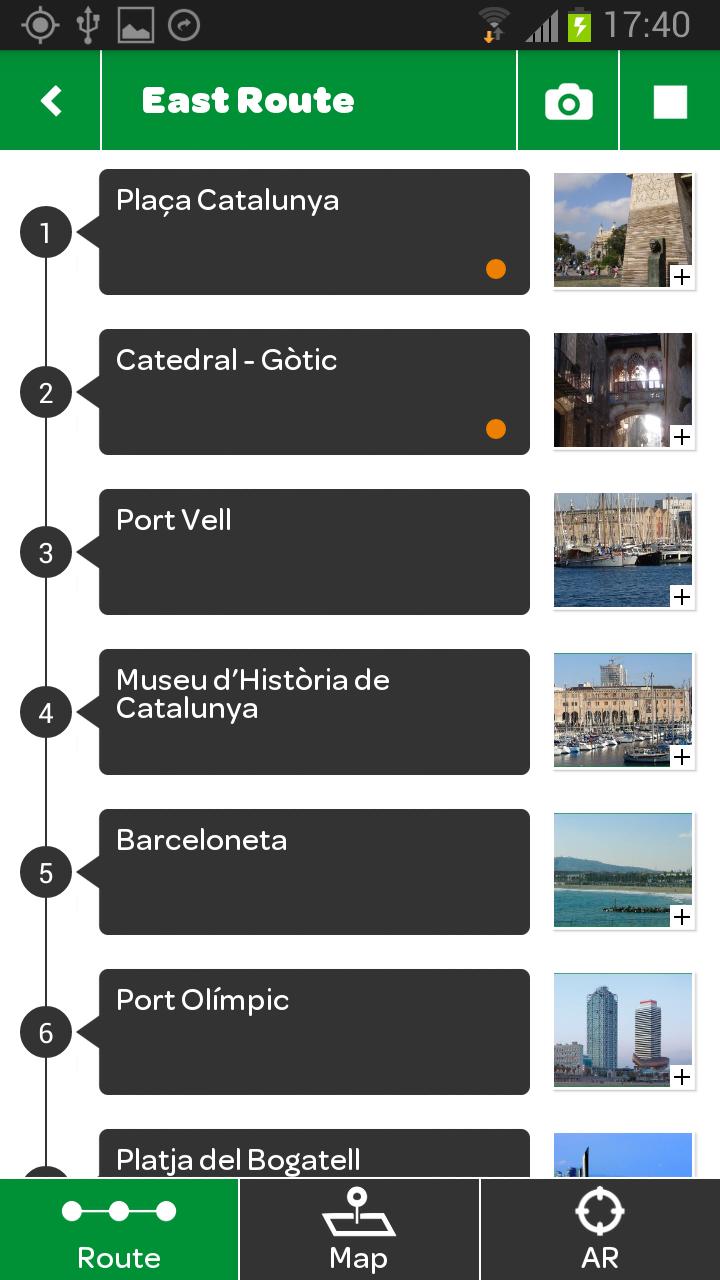Open the USB connection icon in status bar
The image size is (720, 1280).
tap(90, 24)
